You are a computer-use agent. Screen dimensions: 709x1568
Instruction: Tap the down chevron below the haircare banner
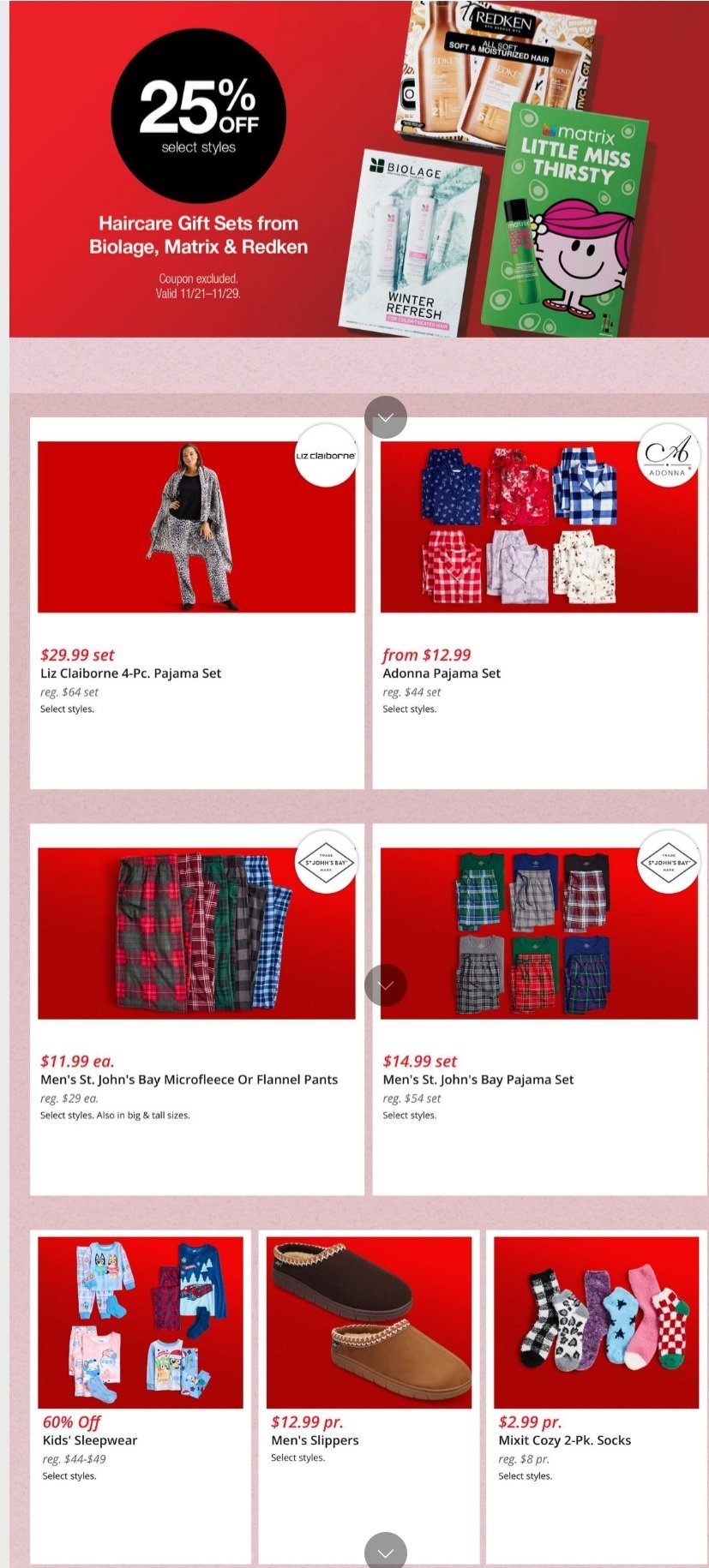(x=386, y=417)
